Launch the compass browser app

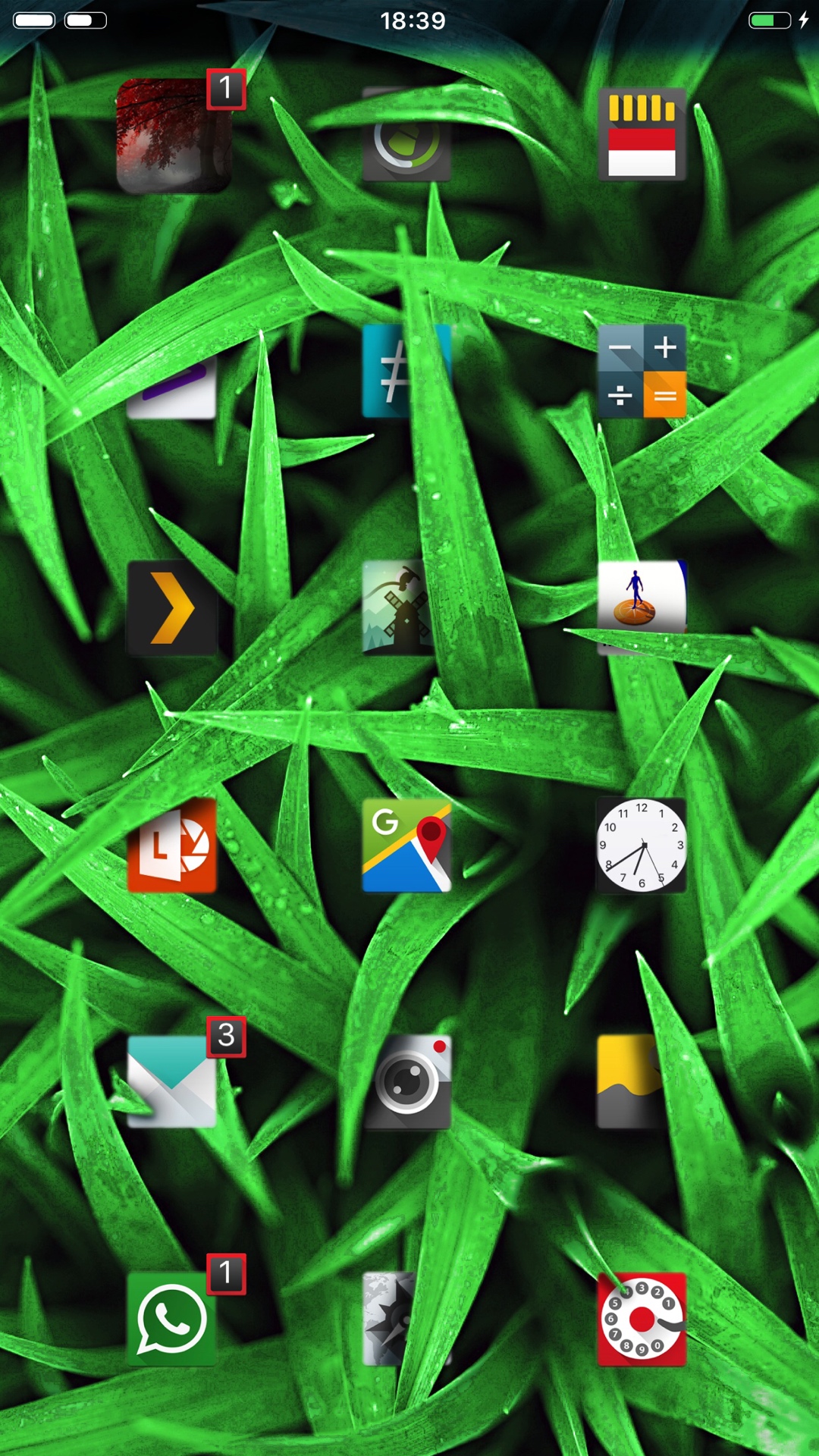(390, 1319)
